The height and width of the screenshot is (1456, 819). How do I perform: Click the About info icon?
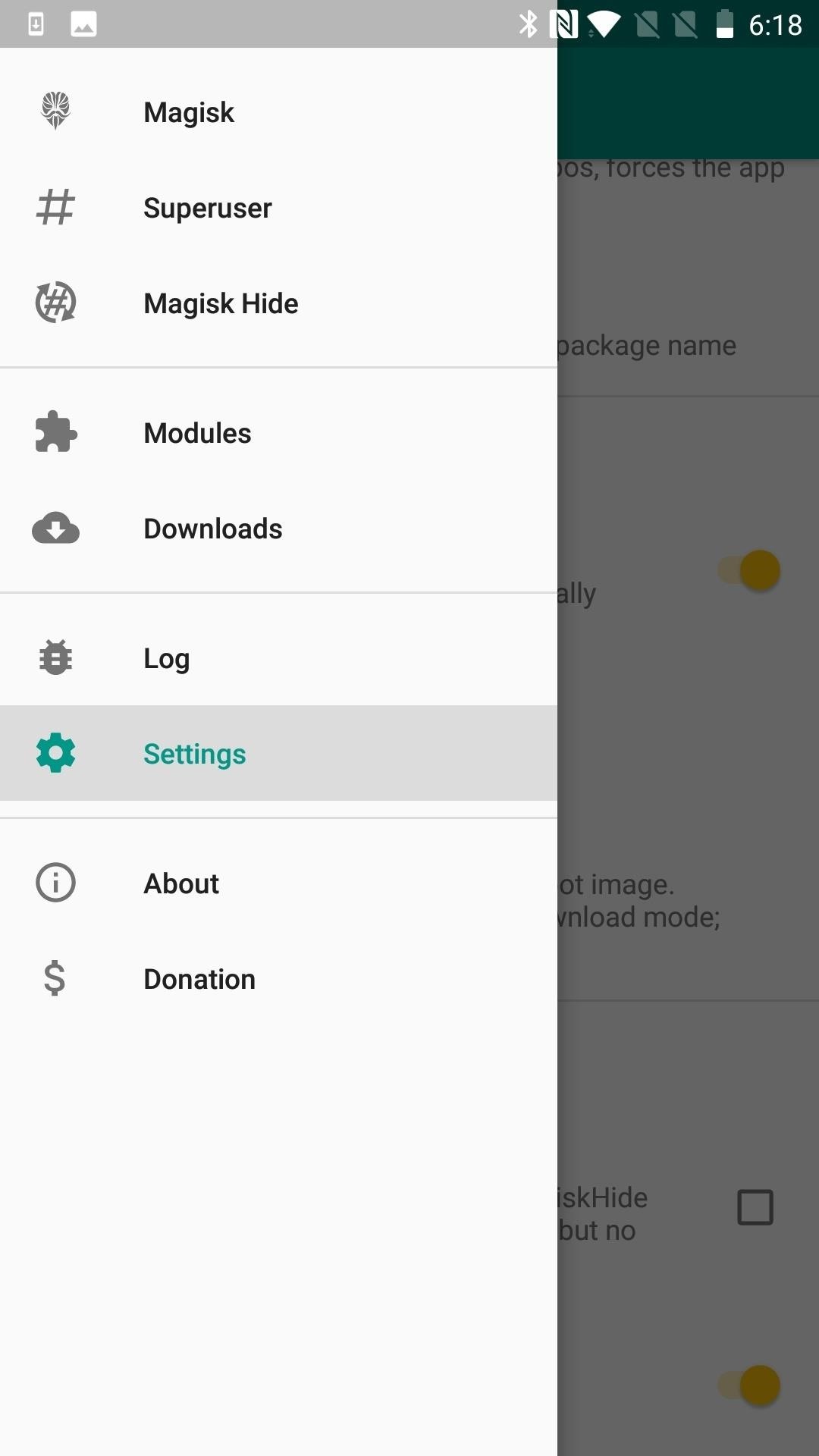(55, 883)
